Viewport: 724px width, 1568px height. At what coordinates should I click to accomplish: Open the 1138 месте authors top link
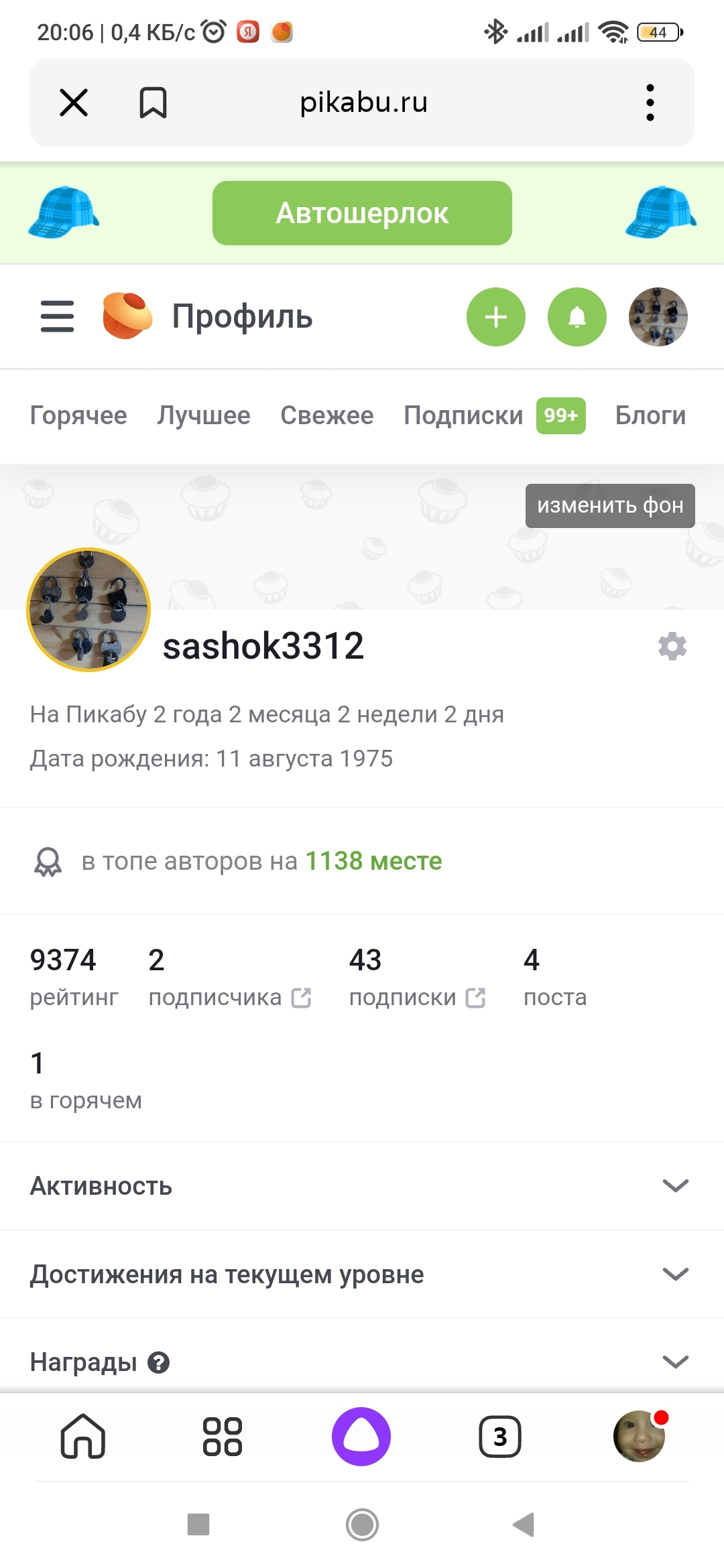pyautogui.click(x=373, y=861)
